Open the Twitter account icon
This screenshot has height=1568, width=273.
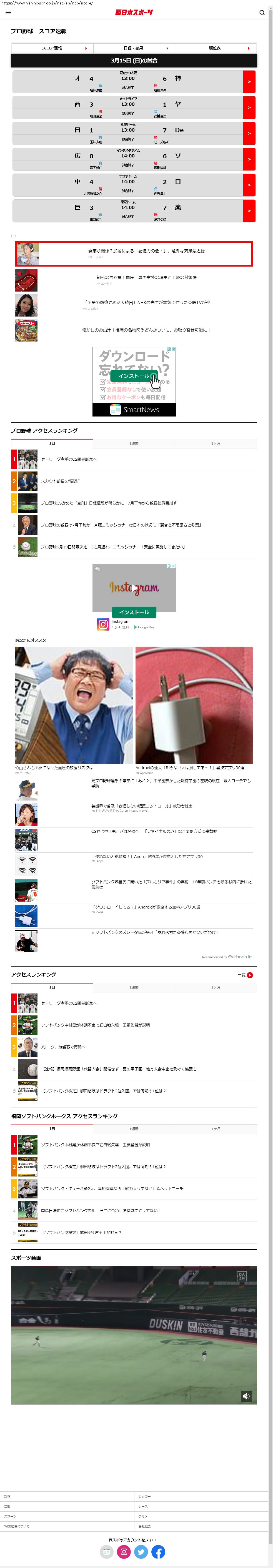141,1552
